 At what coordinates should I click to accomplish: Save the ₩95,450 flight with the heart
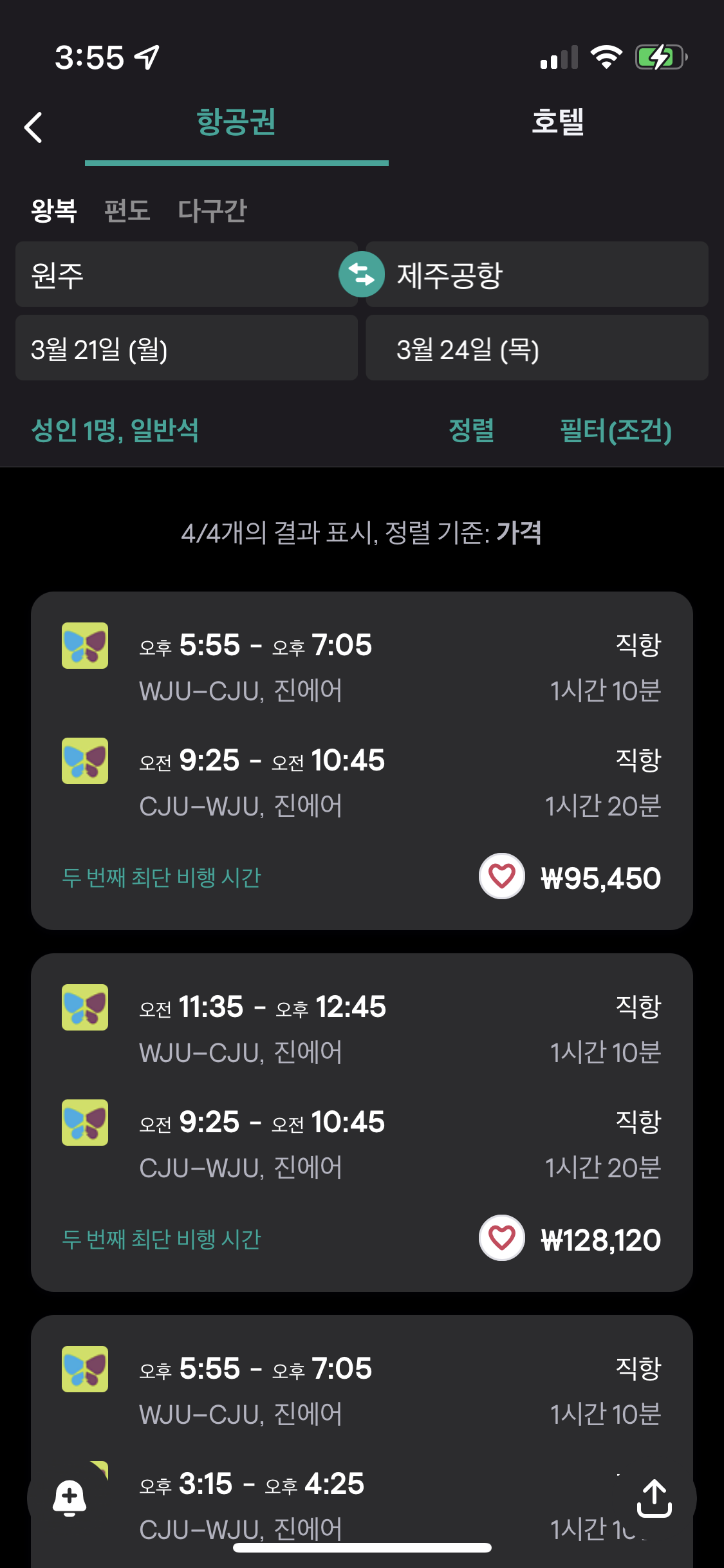(502, 876)
